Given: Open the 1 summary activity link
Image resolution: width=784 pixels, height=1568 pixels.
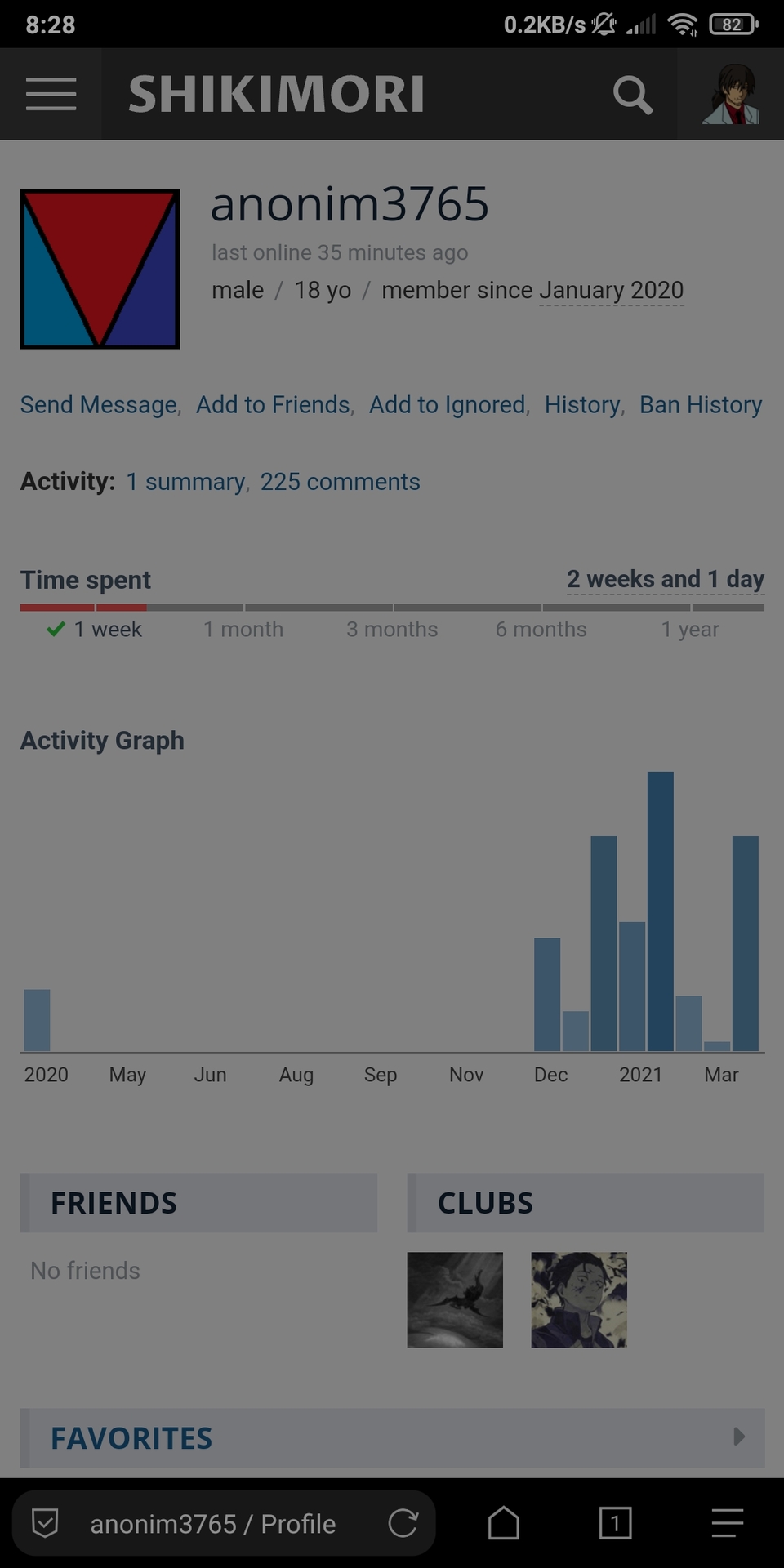Looking at the screenshot, I should [185, 482].
